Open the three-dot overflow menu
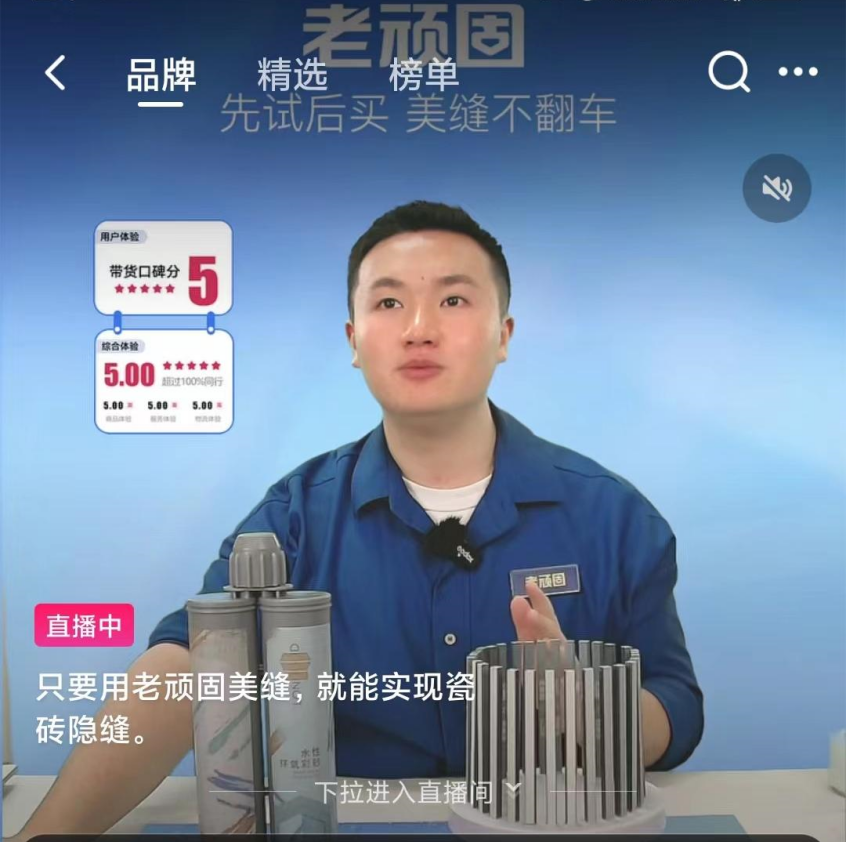The image size is (846, 842). point(797,72)
